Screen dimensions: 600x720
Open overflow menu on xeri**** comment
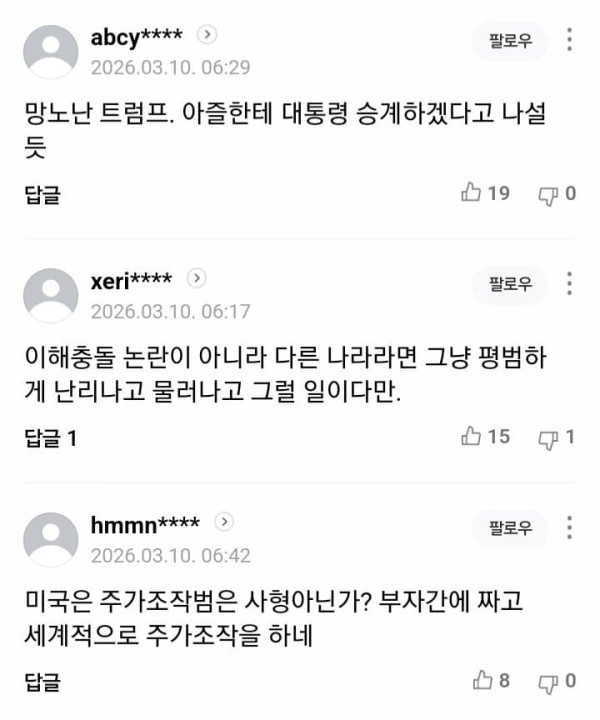pyautogui.click(x=570, y=283)
